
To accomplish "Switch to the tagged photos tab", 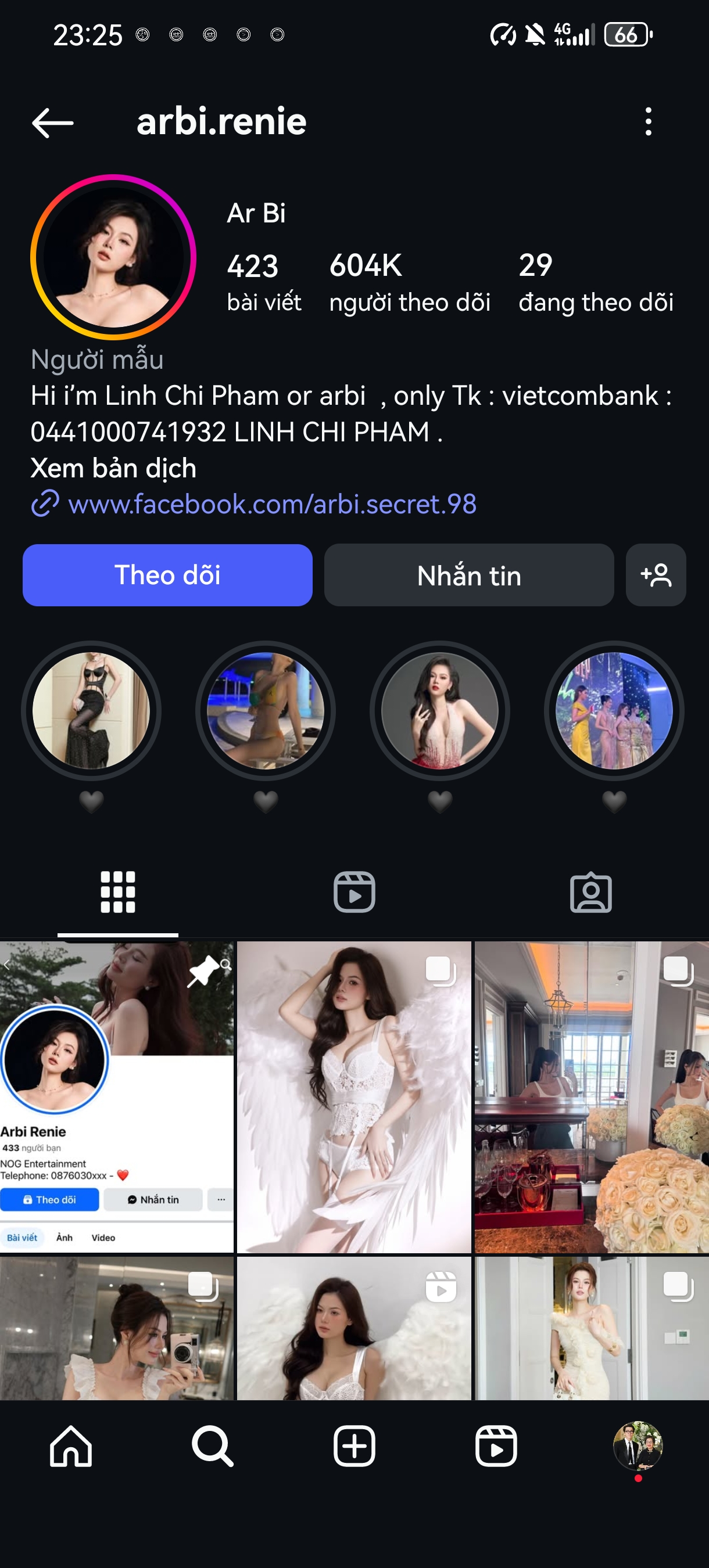I will [592, 894].
